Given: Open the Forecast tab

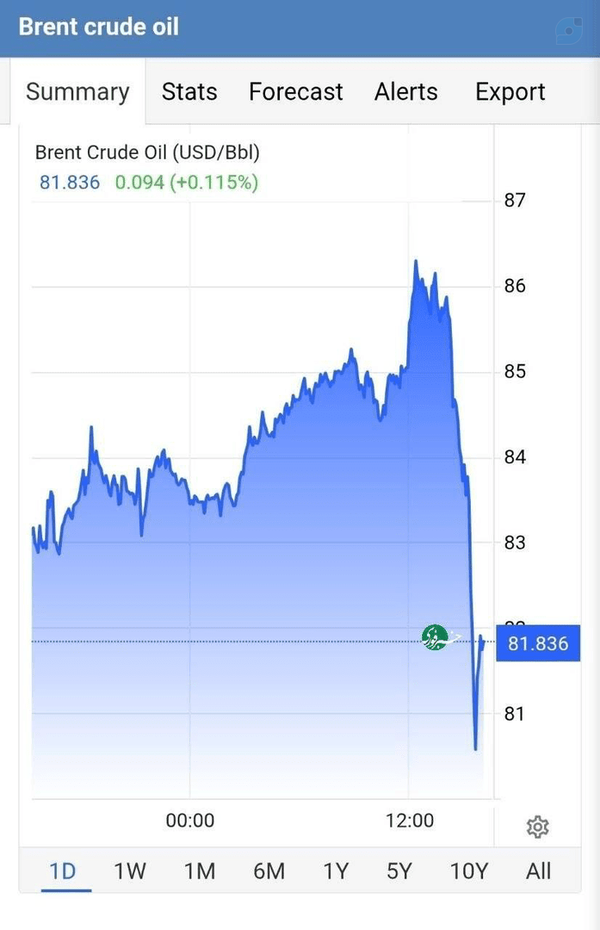Looking at the screenshot, I should coord(295,92).
